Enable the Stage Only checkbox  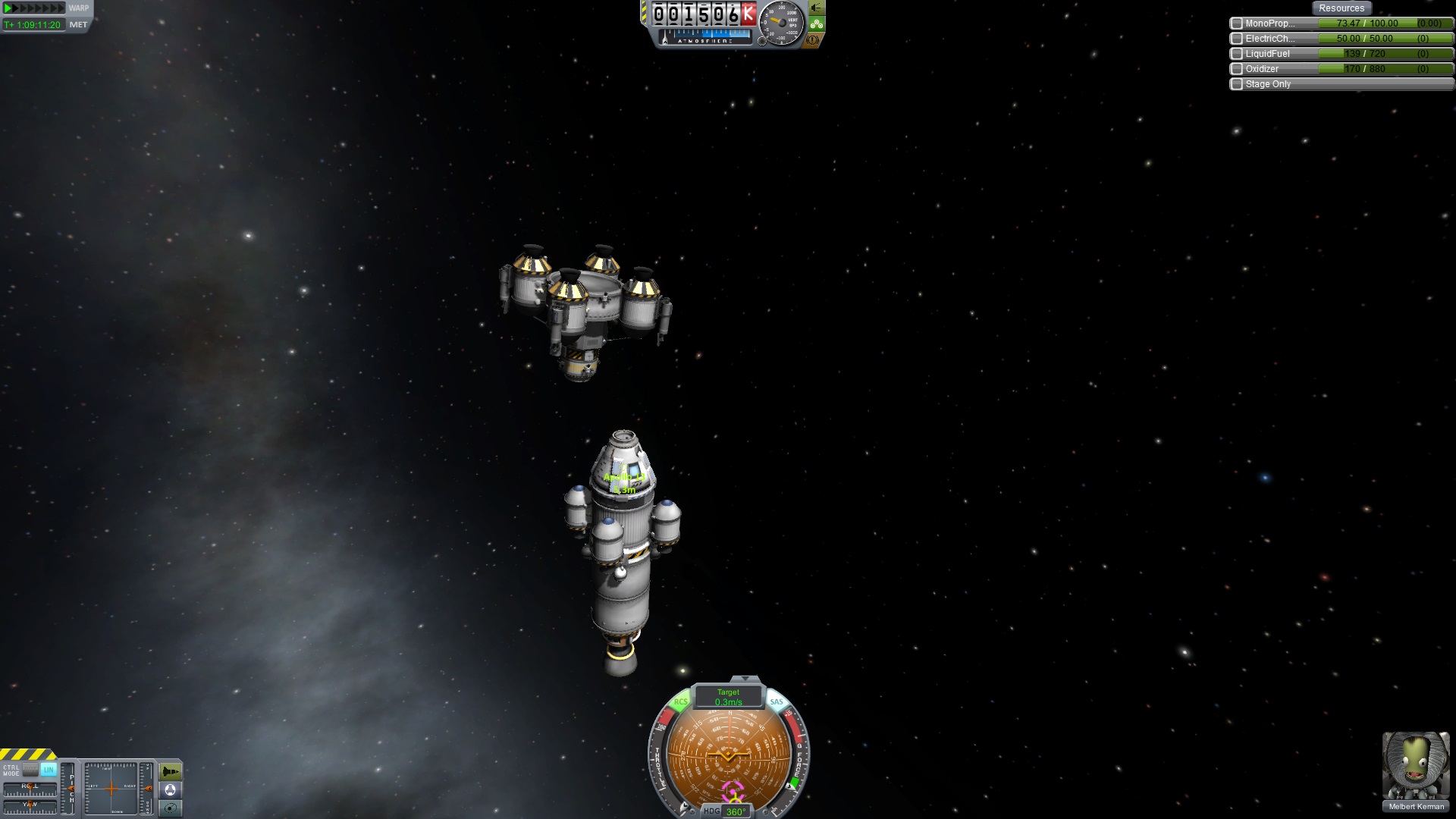click(x=1237, y=84)
